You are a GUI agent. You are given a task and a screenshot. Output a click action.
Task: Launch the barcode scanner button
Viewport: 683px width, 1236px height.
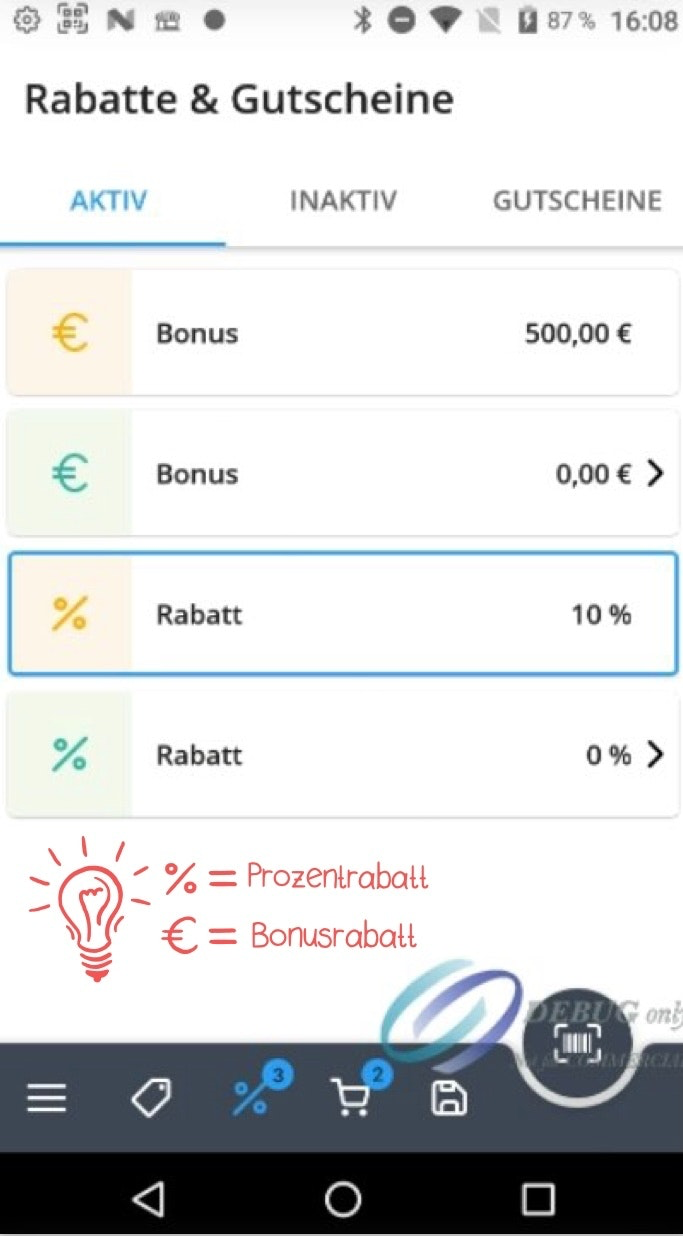[x=578, y=1045]
